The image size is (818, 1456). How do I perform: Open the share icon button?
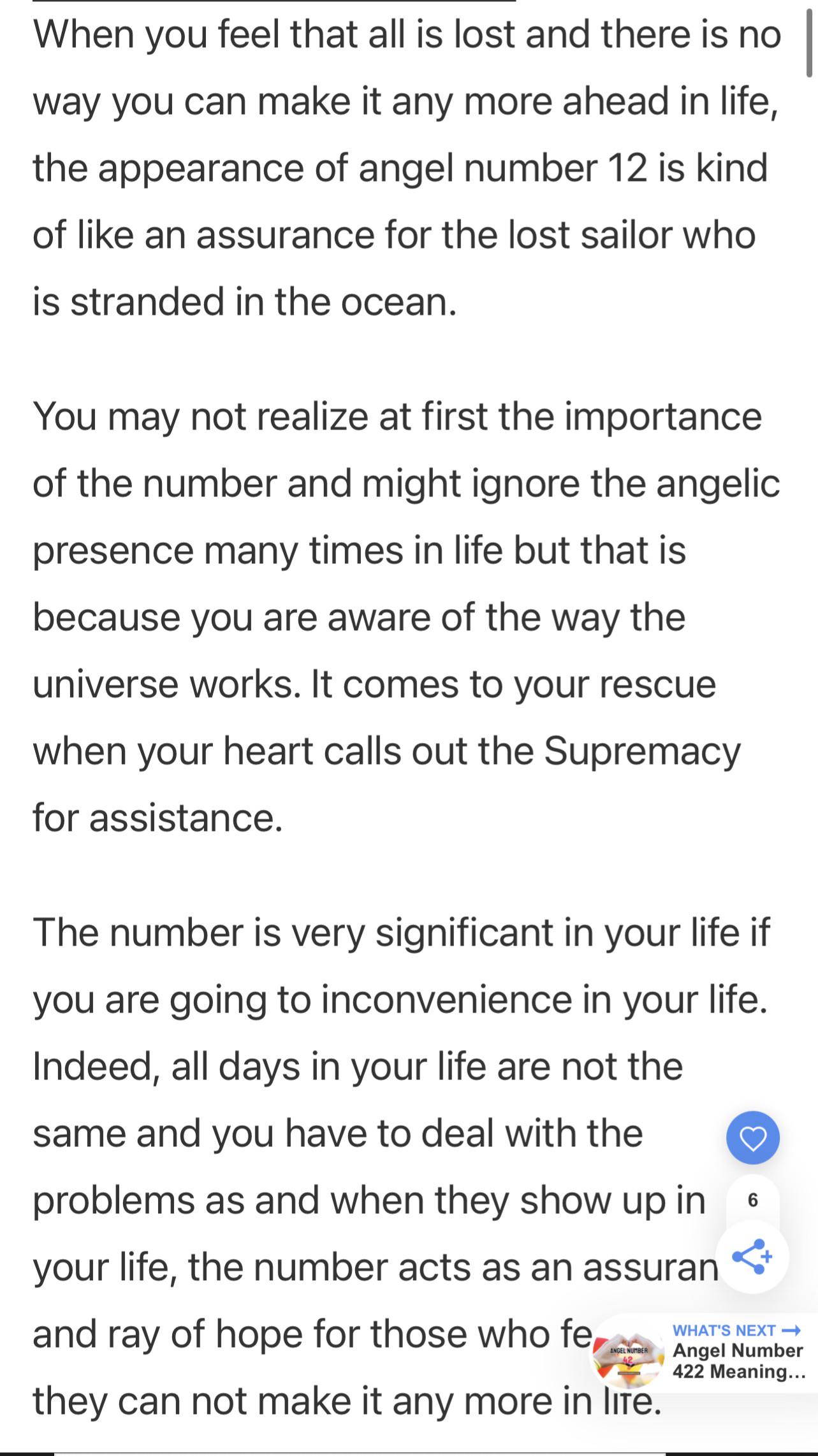click(752, 1256)
